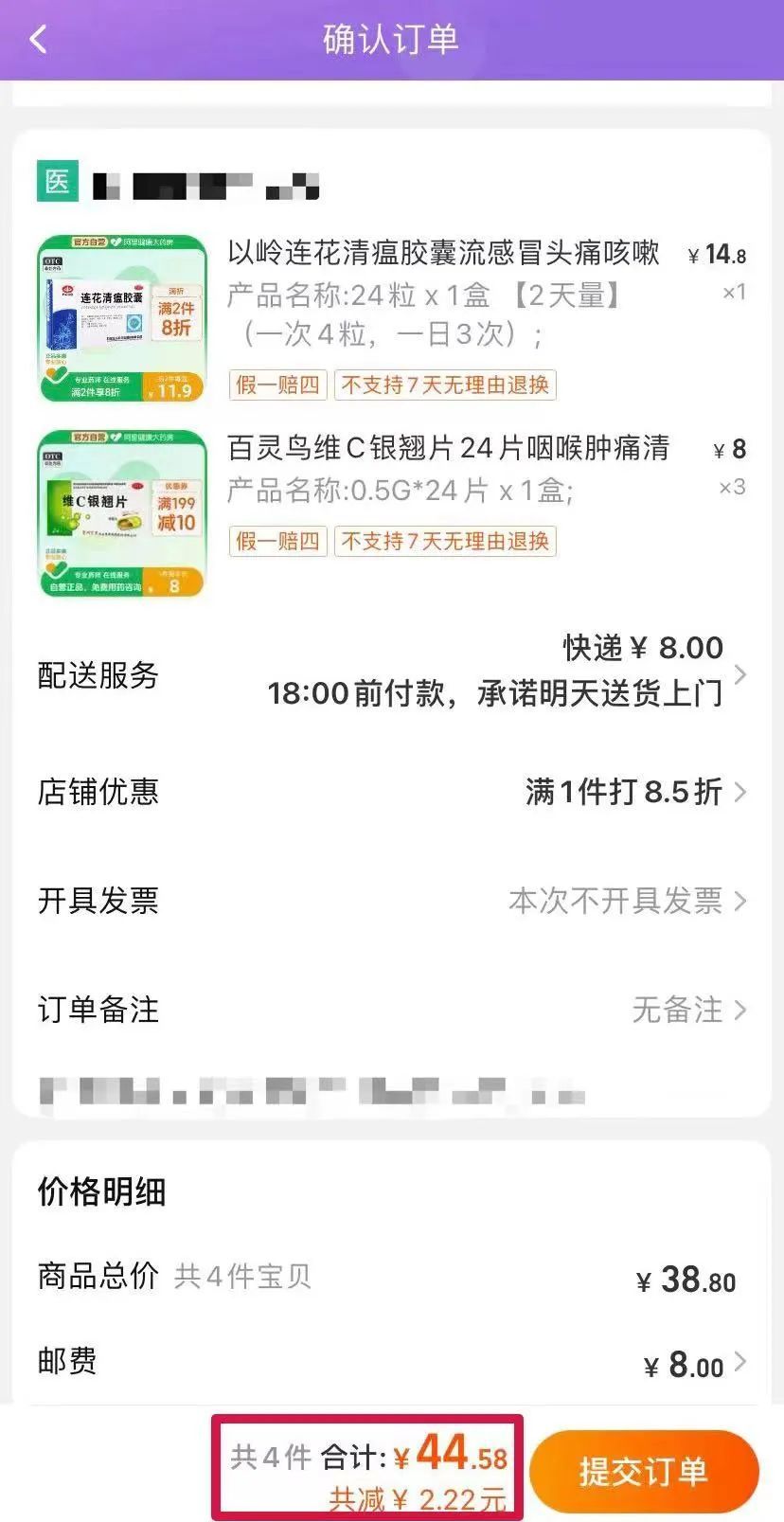Open the 维C银翘片 product image
784x1522 pixels.
click(122, 513)
